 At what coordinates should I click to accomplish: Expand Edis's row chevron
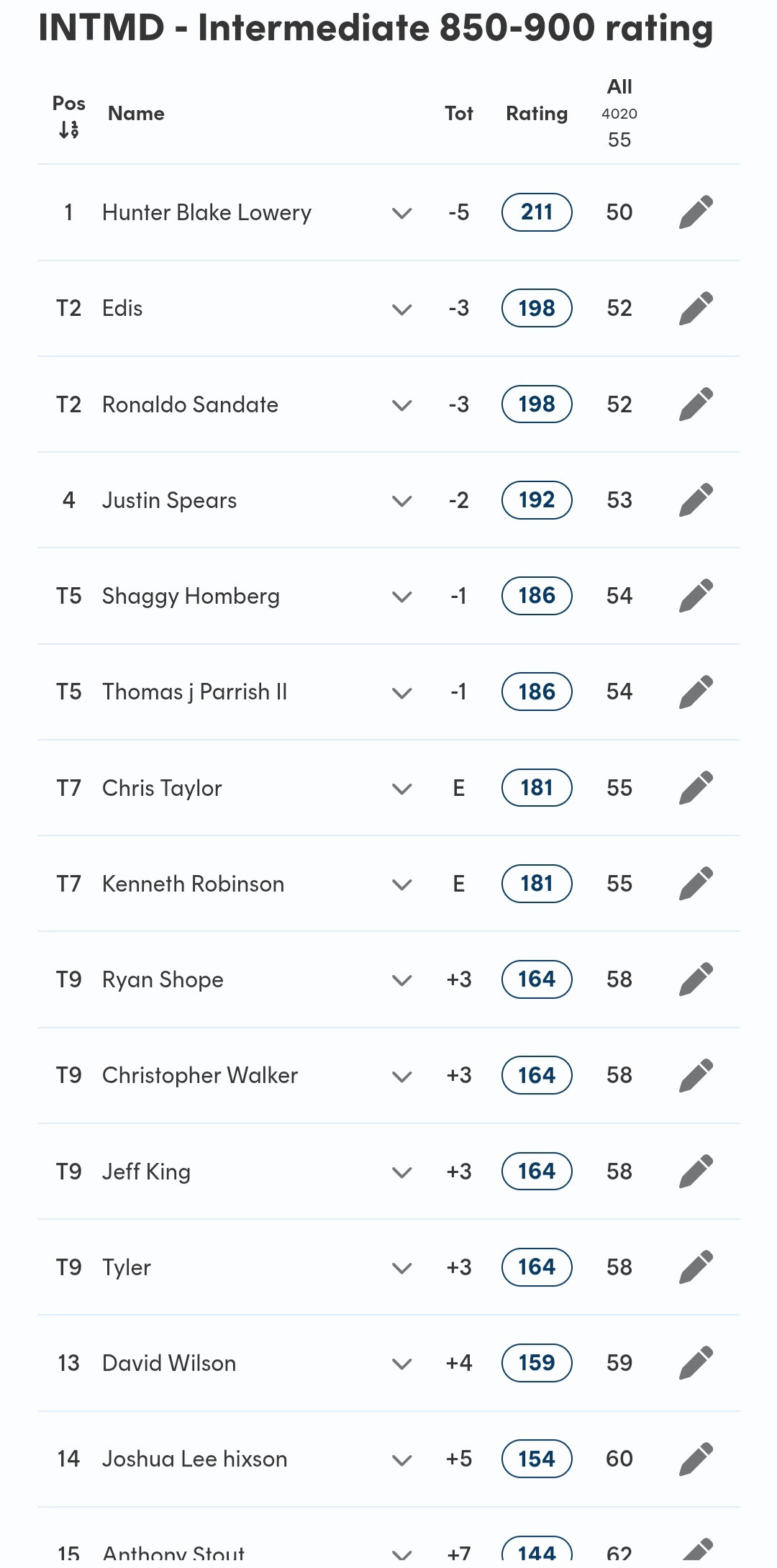[x=401, y=309]
